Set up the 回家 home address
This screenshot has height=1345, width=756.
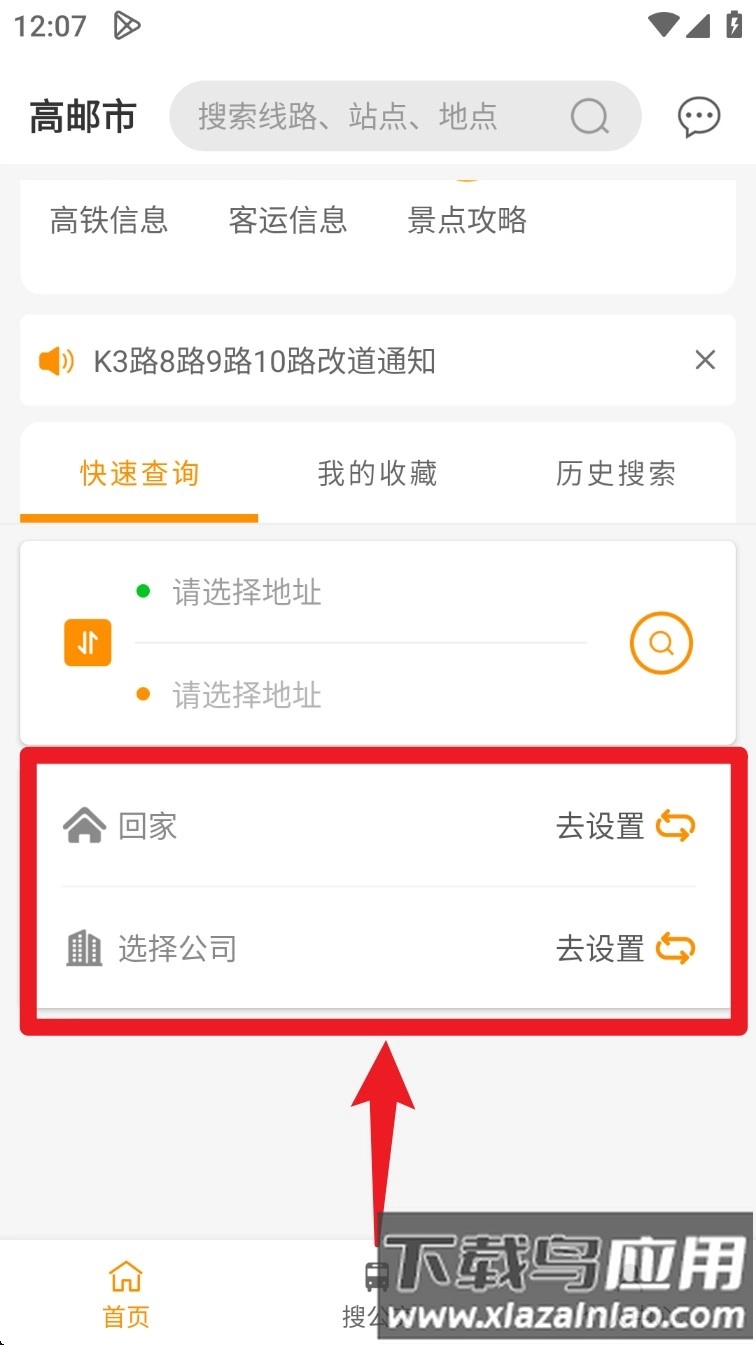coord(379,827)
